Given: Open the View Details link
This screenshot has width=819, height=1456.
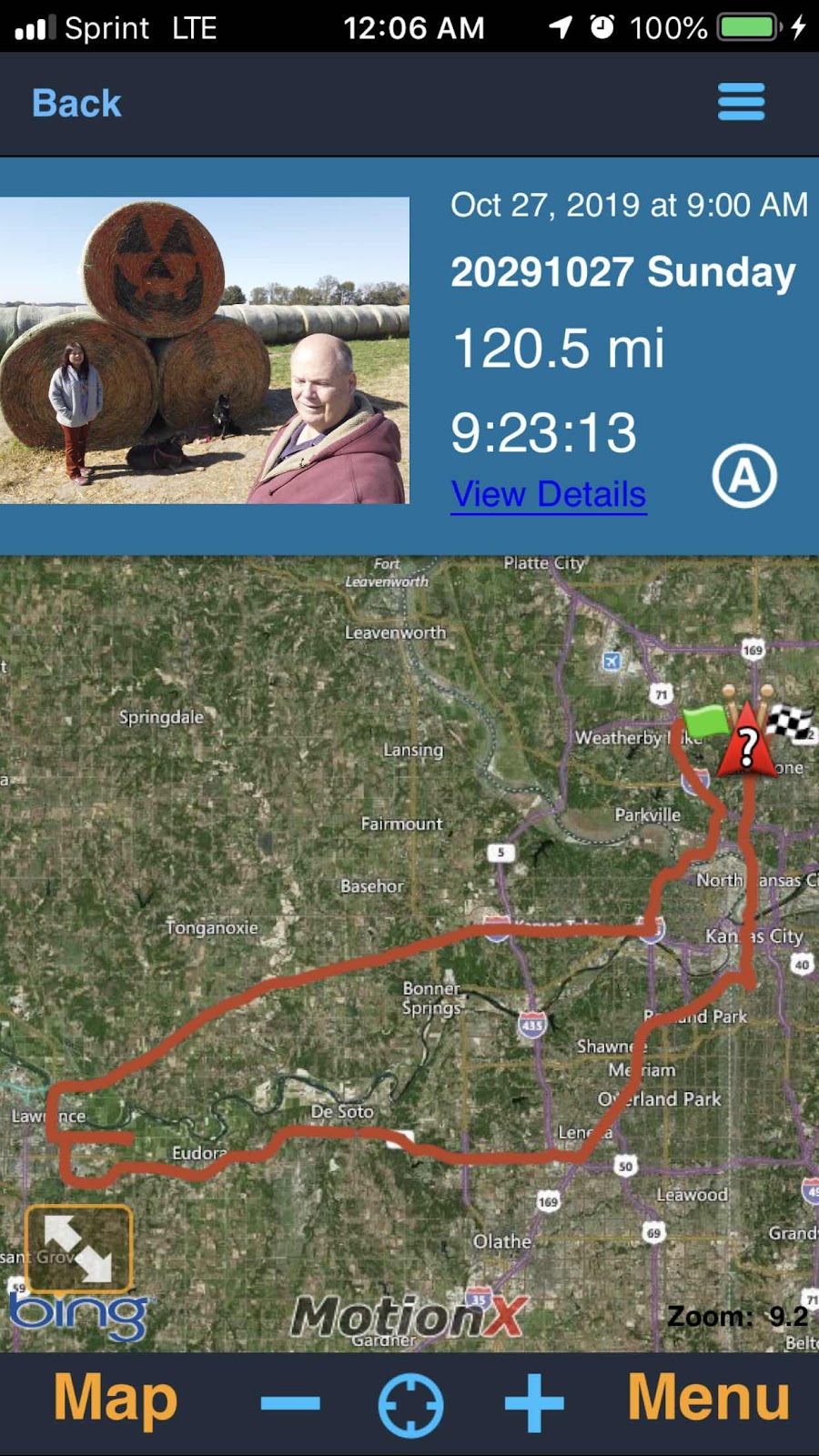Looking at the screenshot, I should click(549, 494).
